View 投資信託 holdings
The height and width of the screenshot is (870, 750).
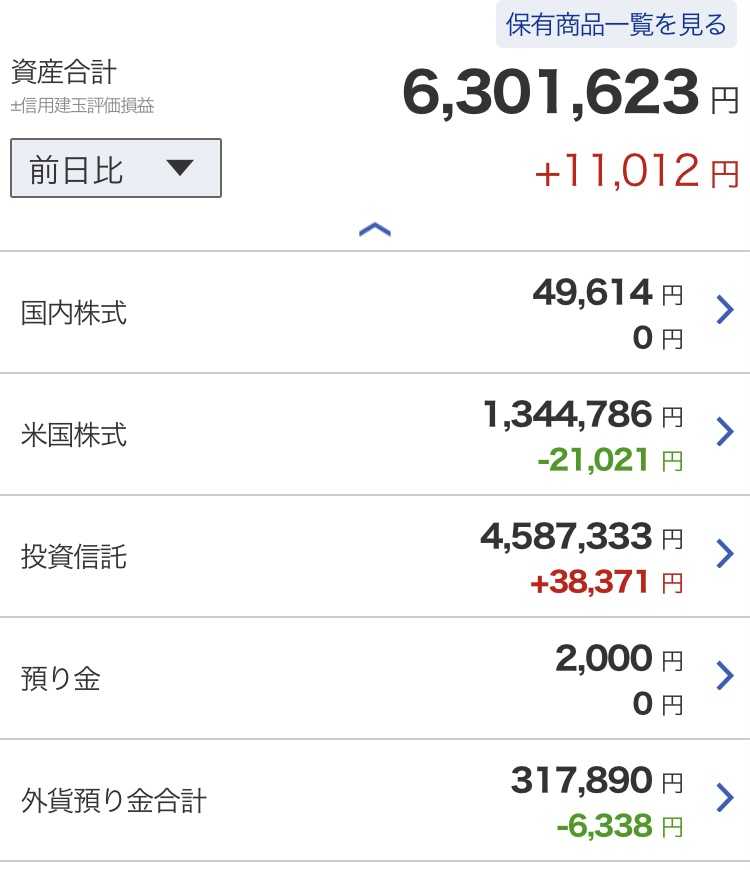375,557
